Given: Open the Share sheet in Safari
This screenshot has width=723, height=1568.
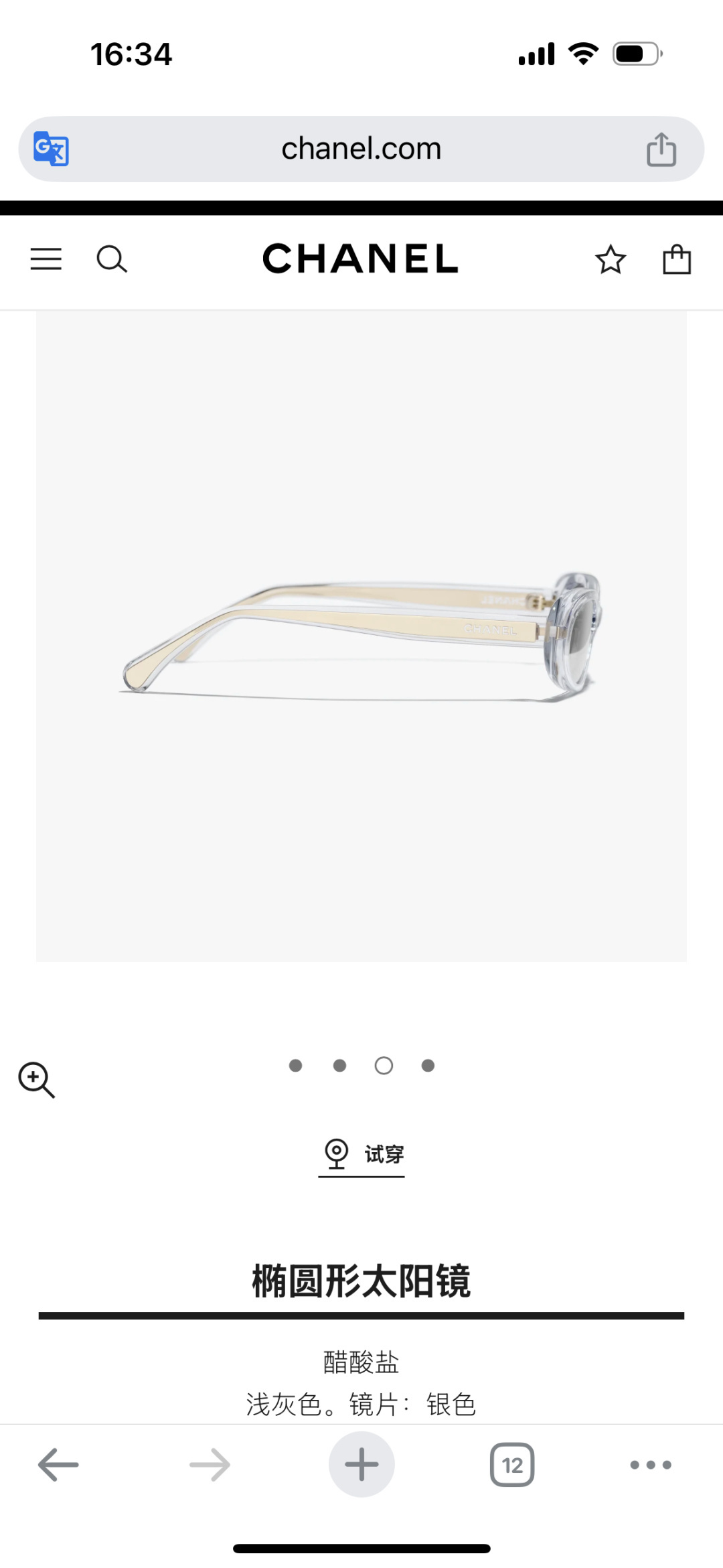Looking at the screenshot, I should (x=662, y=149).
